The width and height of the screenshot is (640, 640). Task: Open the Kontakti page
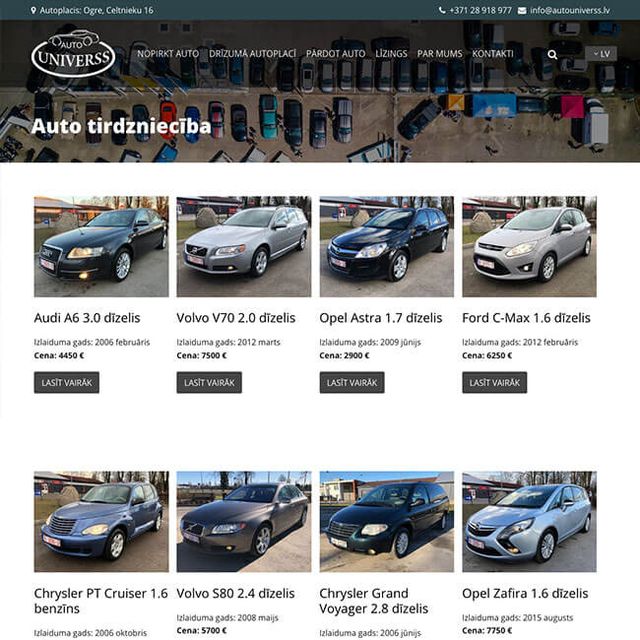tap(493, 53)
